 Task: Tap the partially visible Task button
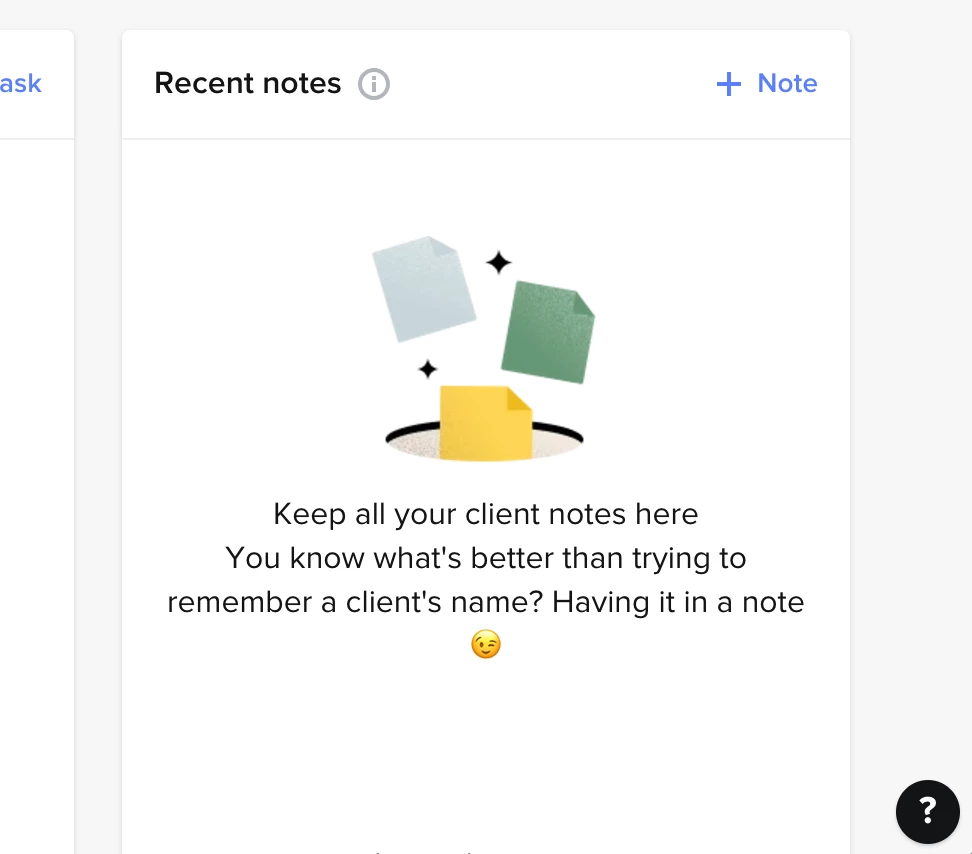point(20,84)
